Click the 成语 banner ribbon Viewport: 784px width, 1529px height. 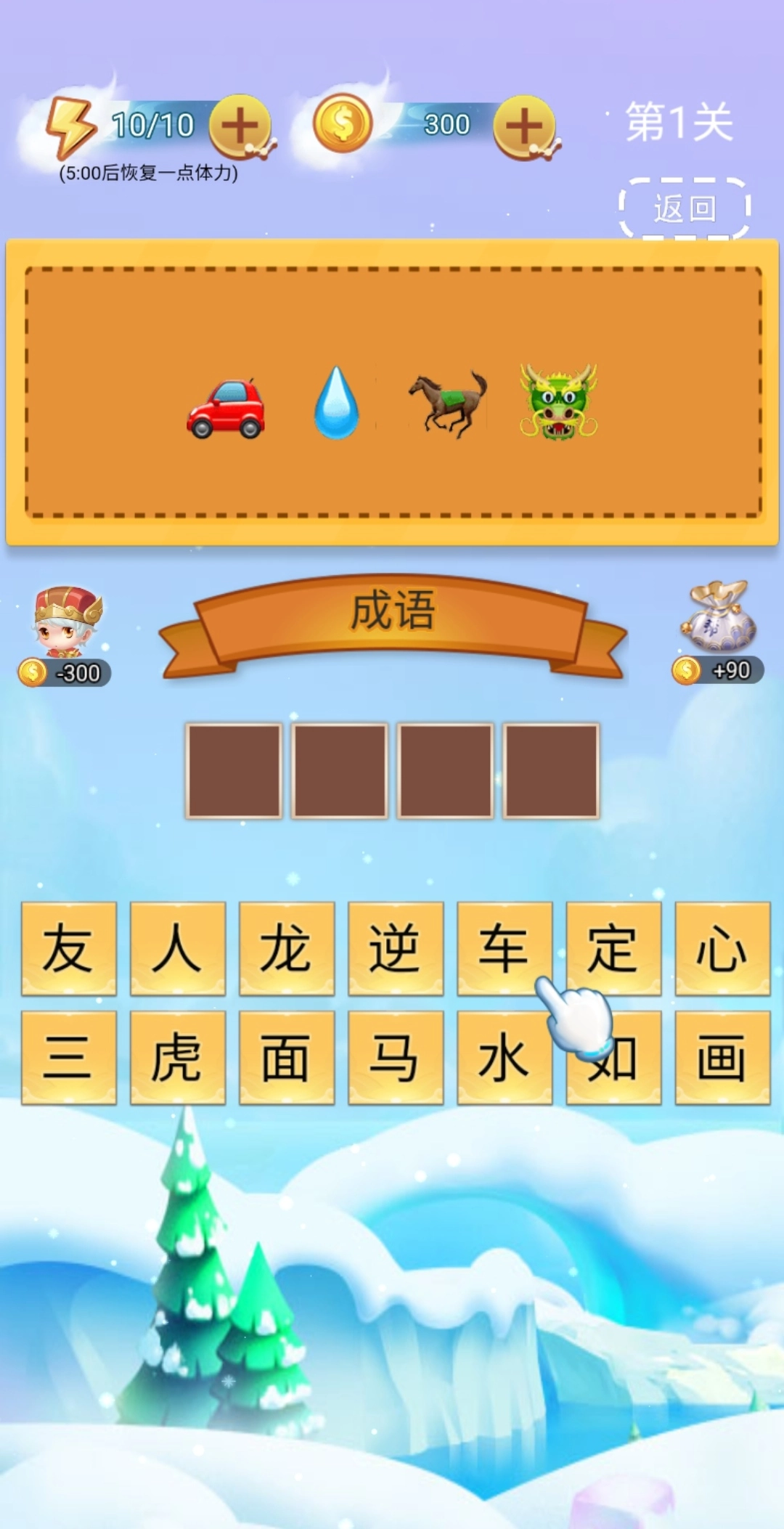(x=392, y=612)
